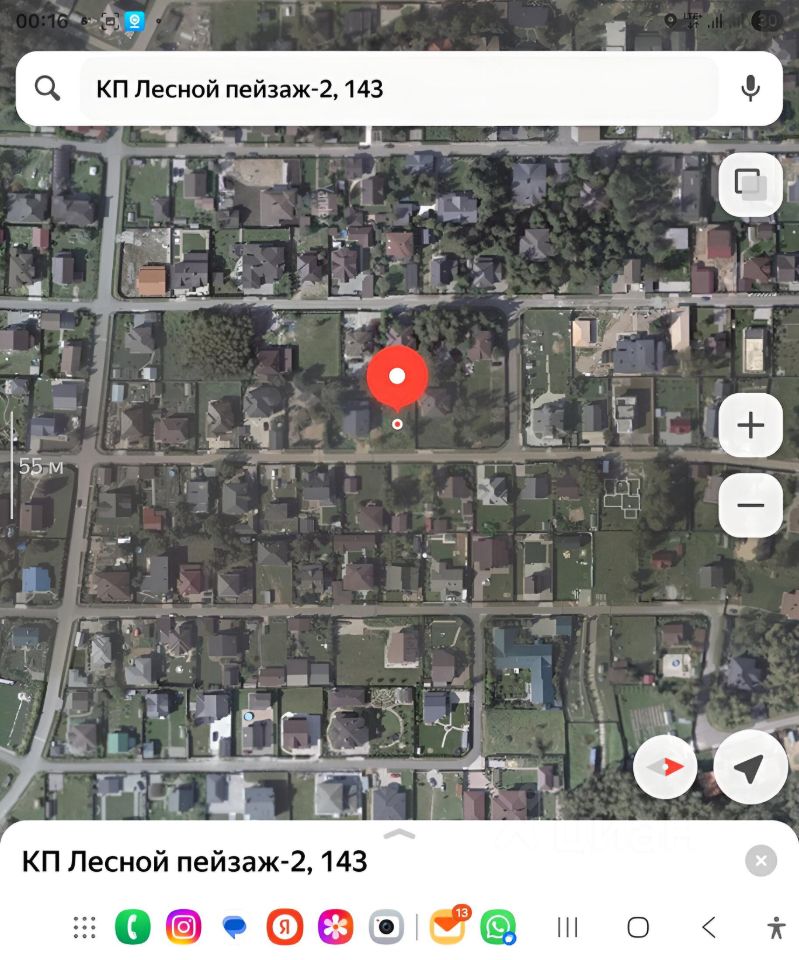The height and width of the screenshot is (960, 799).
Task: Open the map layers selector
Action: [750, 185]
